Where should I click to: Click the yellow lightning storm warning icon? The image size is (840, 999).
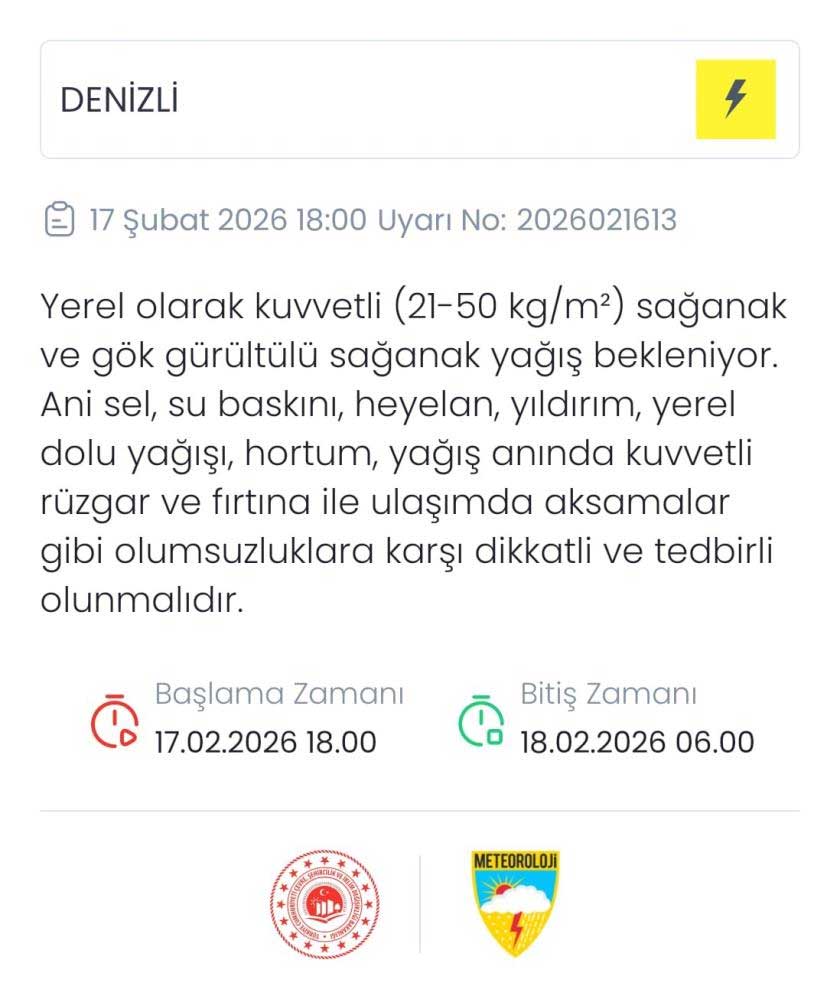pos(737,95)
